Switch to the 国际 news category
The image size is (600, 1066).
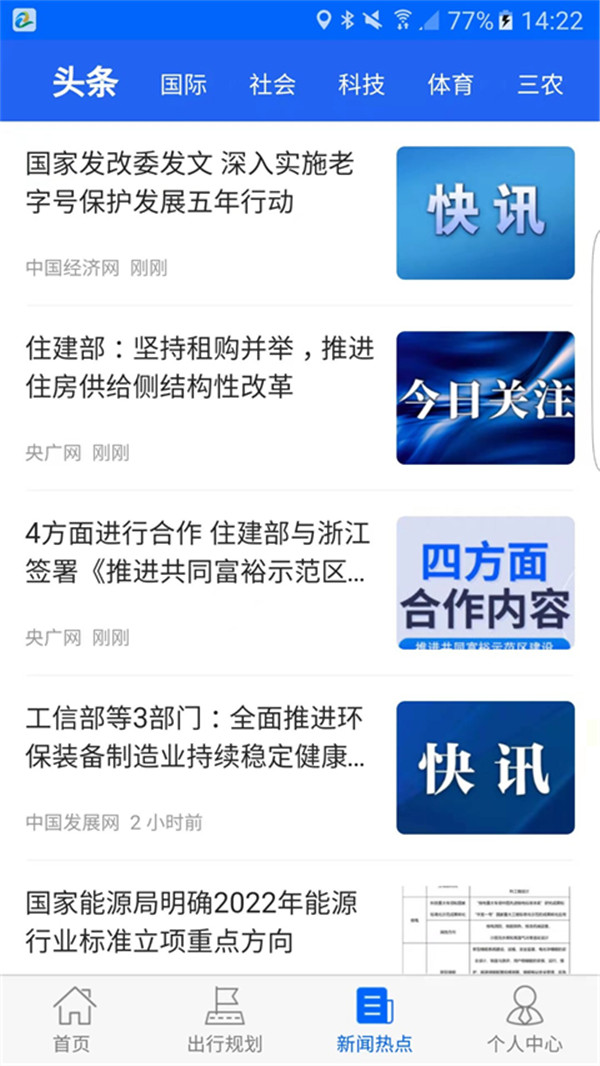(x=183, y=84)
